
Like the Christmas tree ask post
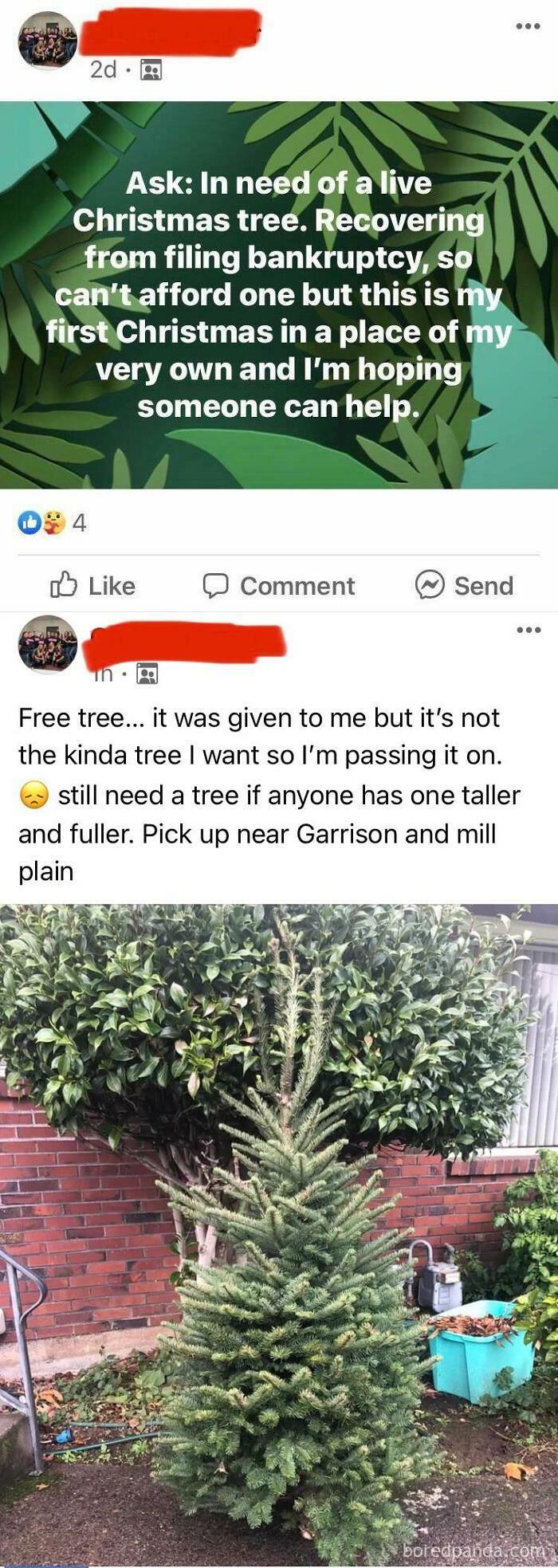point(93,586)
